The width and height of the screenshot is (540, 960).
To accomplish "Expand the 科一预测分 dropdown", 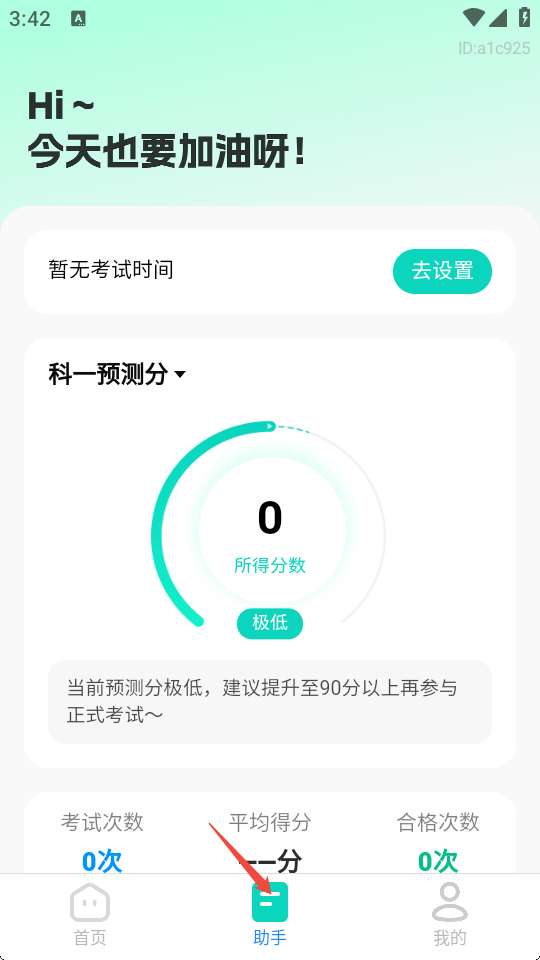I will (117, 374).
